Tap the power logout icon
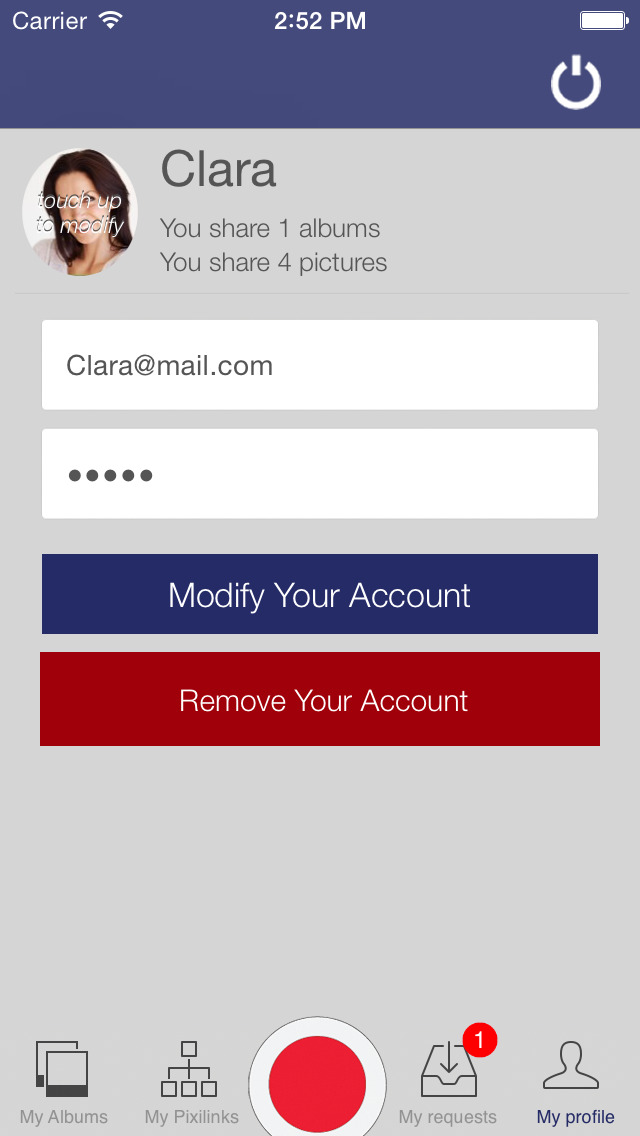The image size is (640, 1136). pos(575,83)
